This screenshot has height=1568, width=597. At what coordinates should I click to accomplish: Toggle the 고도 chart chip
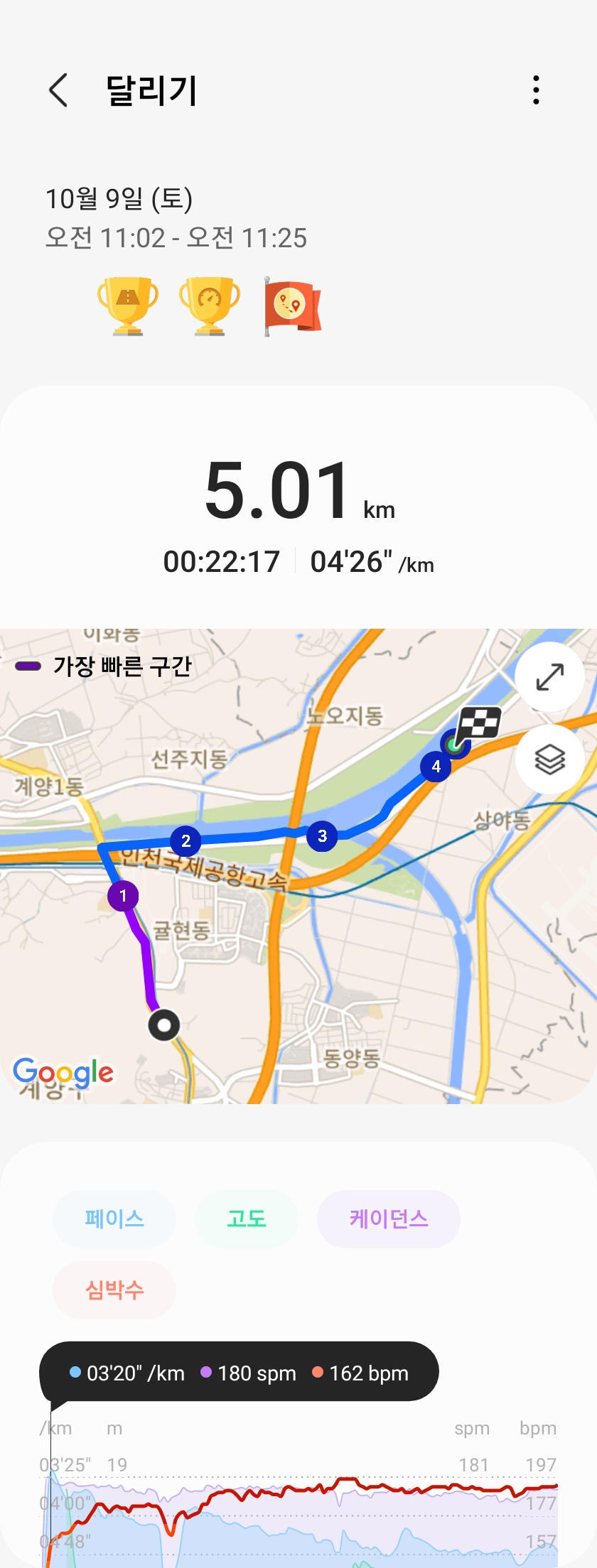(246, 1218)
